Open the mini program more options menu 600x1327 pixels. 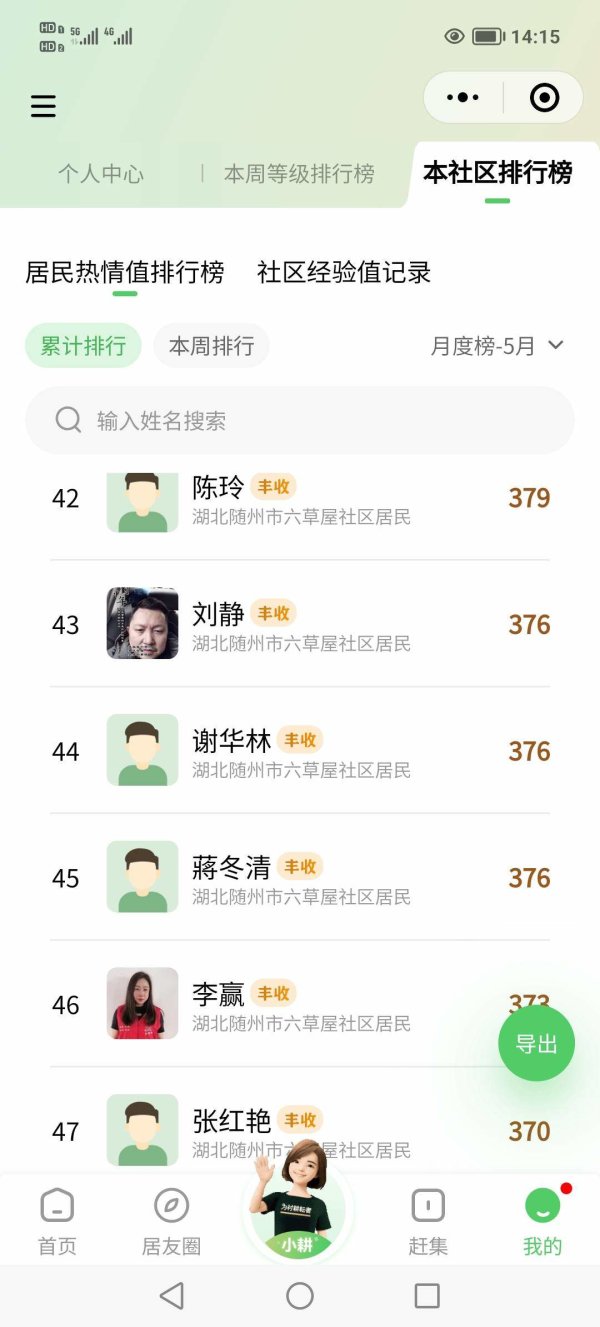point(463,98)
